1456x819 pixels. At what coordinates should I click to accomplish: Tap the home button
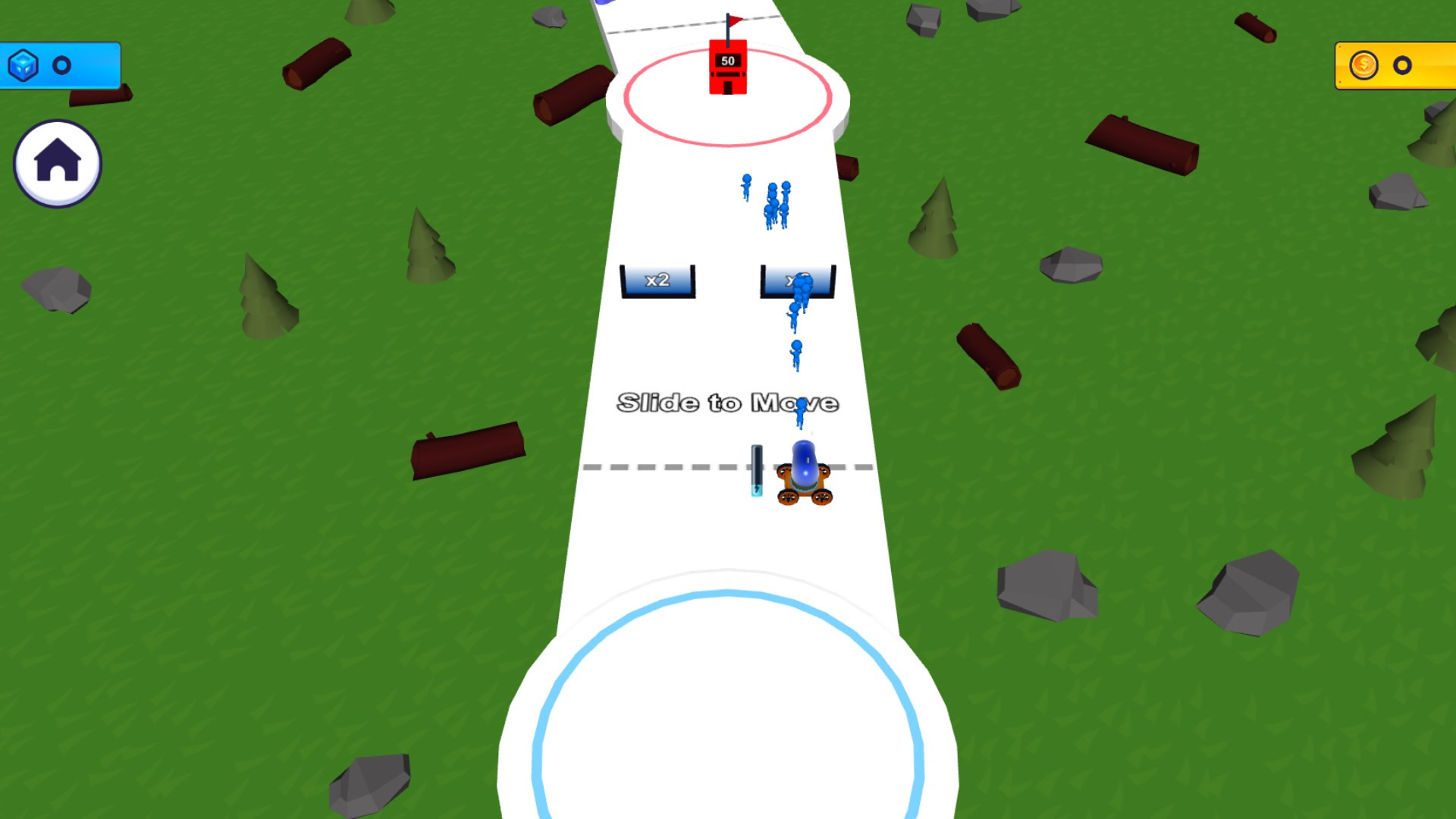click(58, 163)
